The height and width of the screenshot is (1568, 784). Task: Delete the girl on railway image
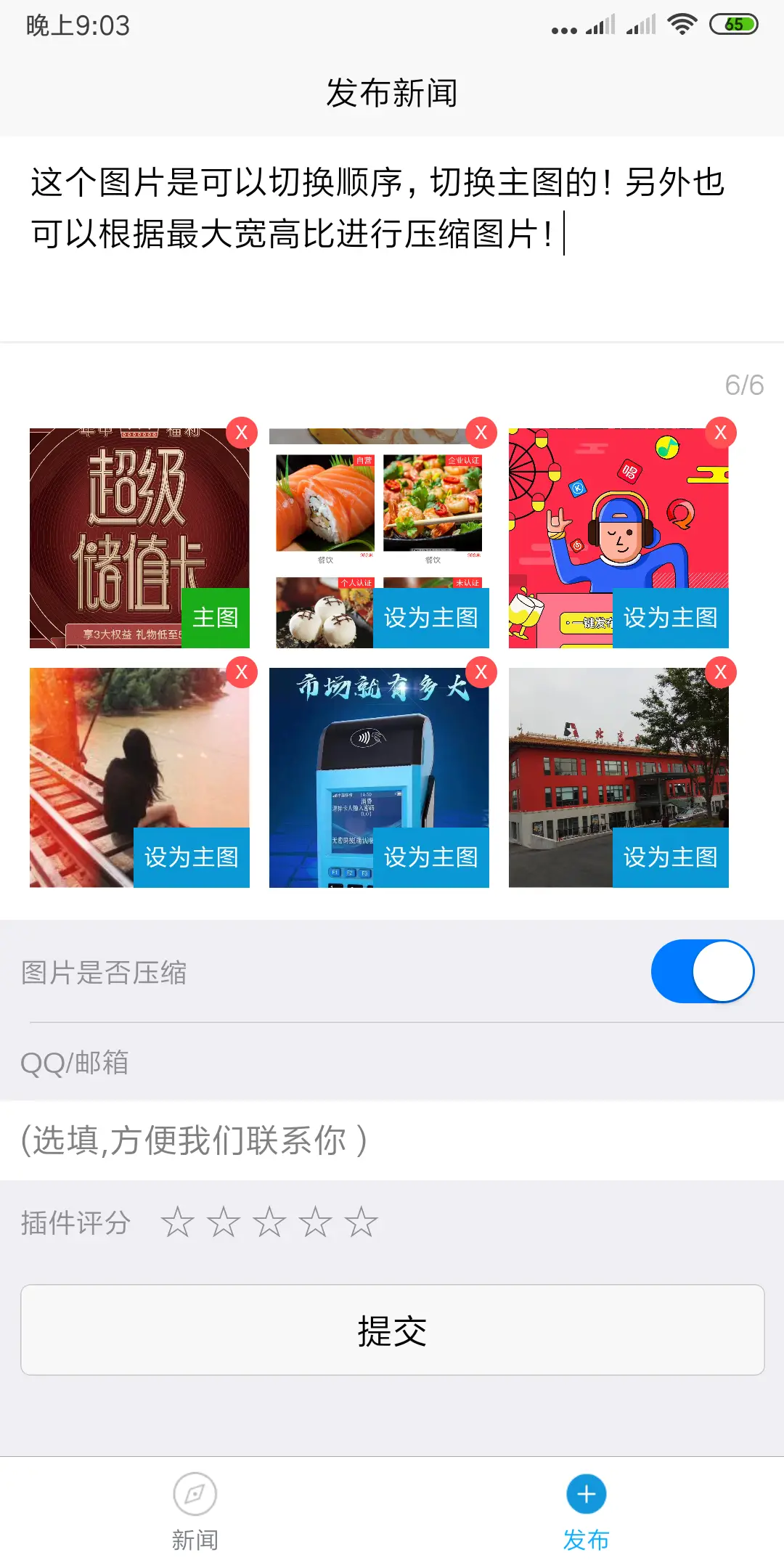242,672
